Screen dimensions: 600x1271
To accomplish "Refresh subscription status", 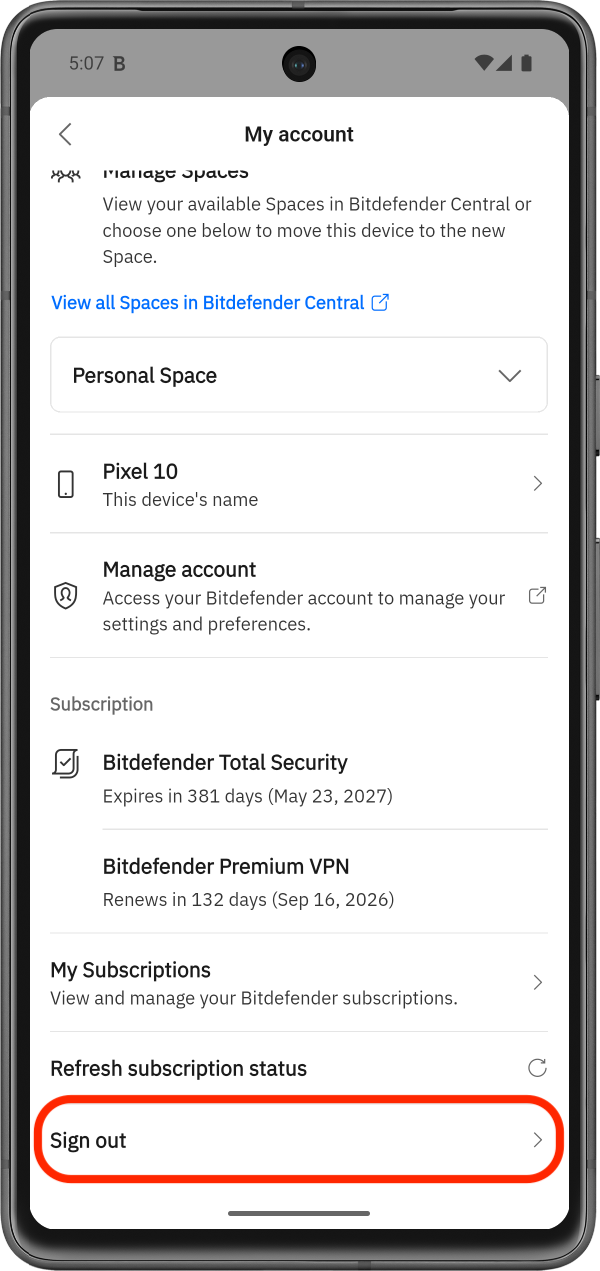I will (299, 1068).
